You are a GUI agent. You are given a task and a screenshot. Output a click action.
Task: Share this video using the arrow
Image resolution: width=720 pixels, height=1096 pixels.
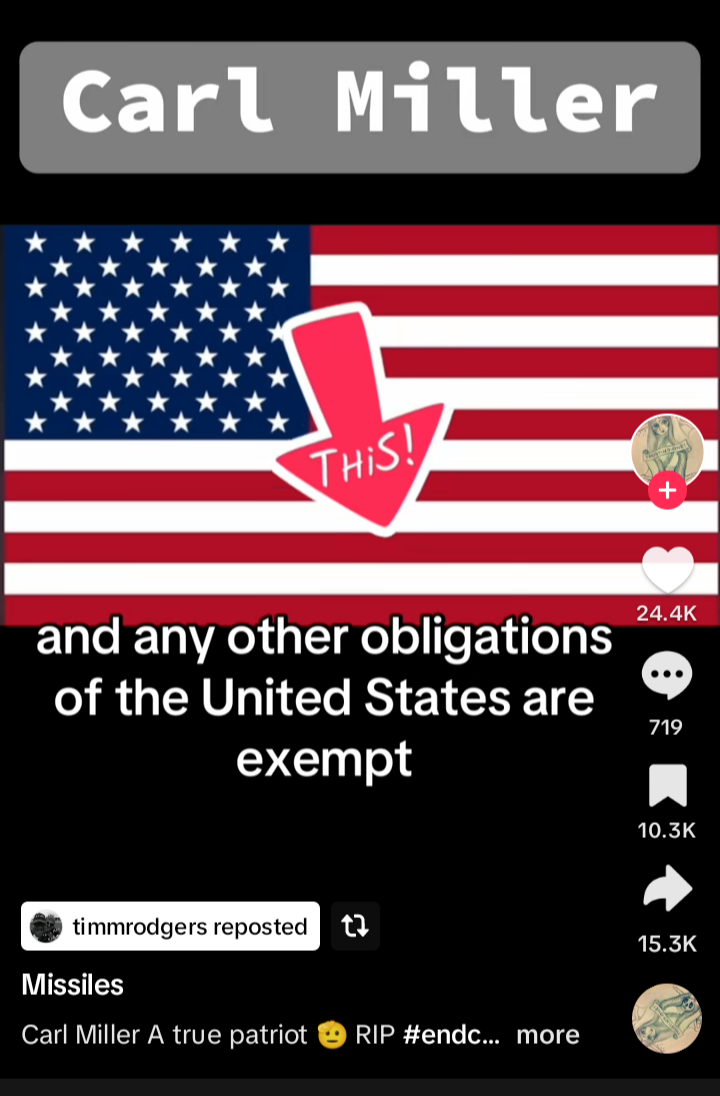667,889
